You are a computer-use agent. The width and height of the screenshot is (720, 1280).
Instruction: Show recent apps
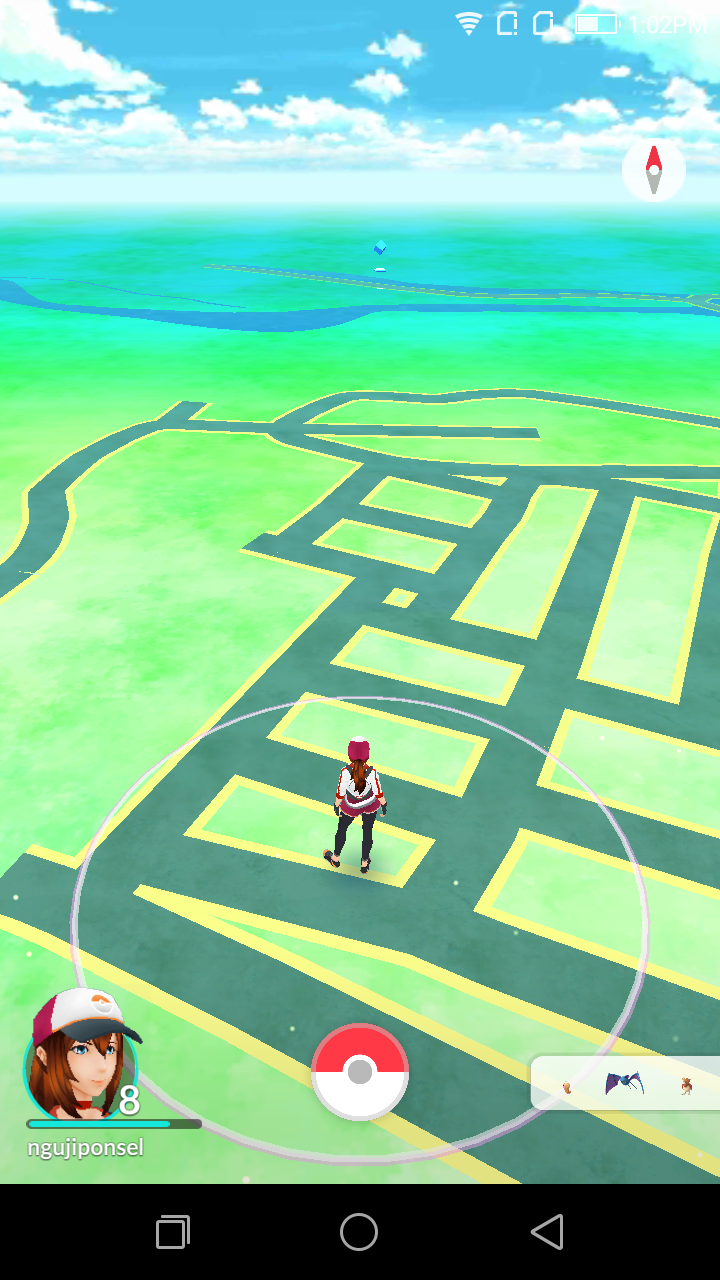pos(172,1232)
